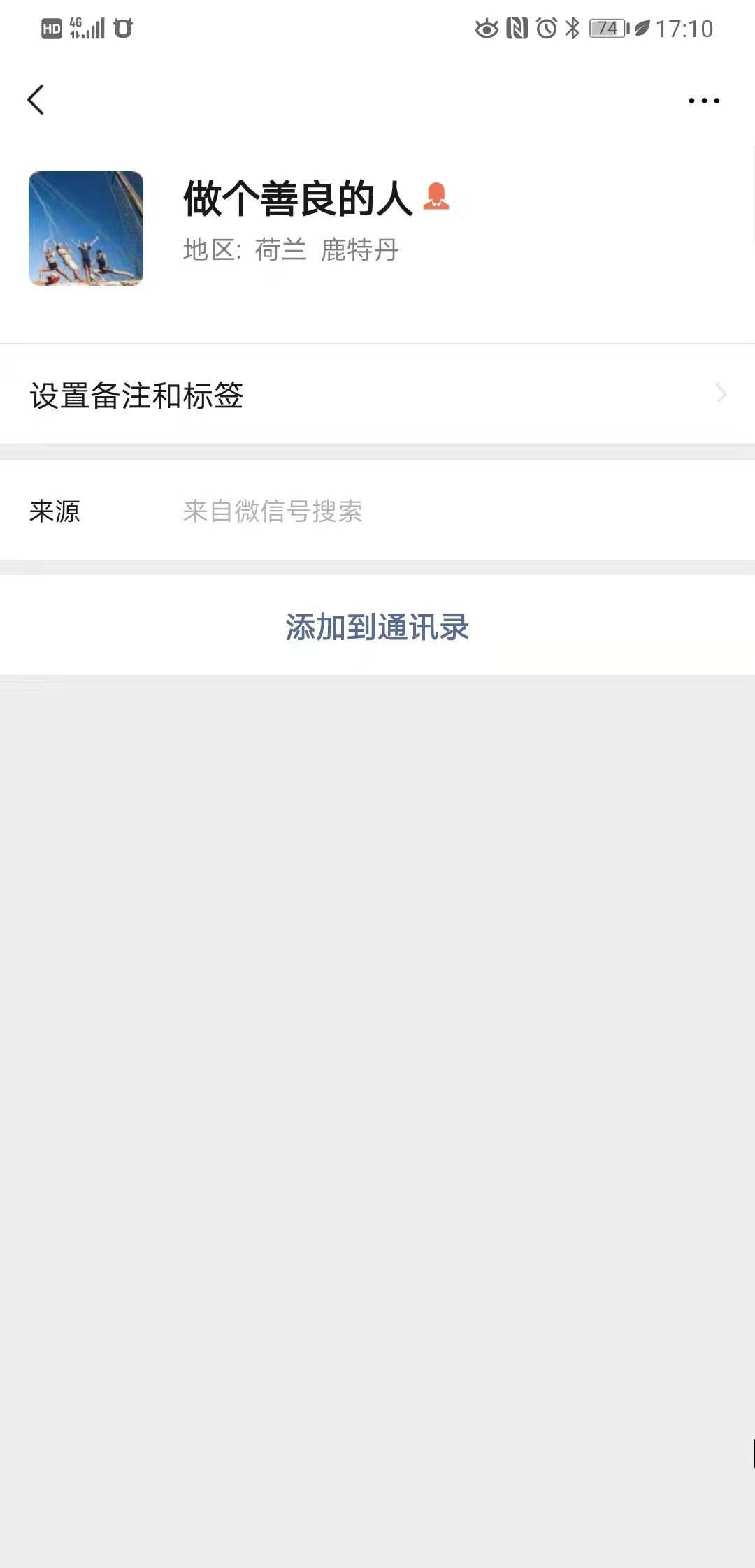Open the three-dot more options menu
Screen dimensions: 755x1568
(x=703, y=101)
